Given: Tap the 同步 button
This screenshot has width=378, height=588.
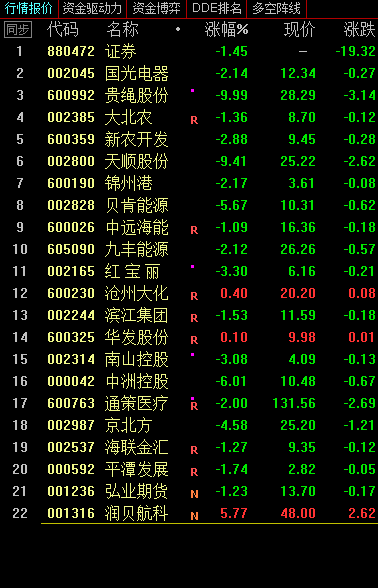Looking at the screenshot, I should pyautogui.click(x=18, y=30).
